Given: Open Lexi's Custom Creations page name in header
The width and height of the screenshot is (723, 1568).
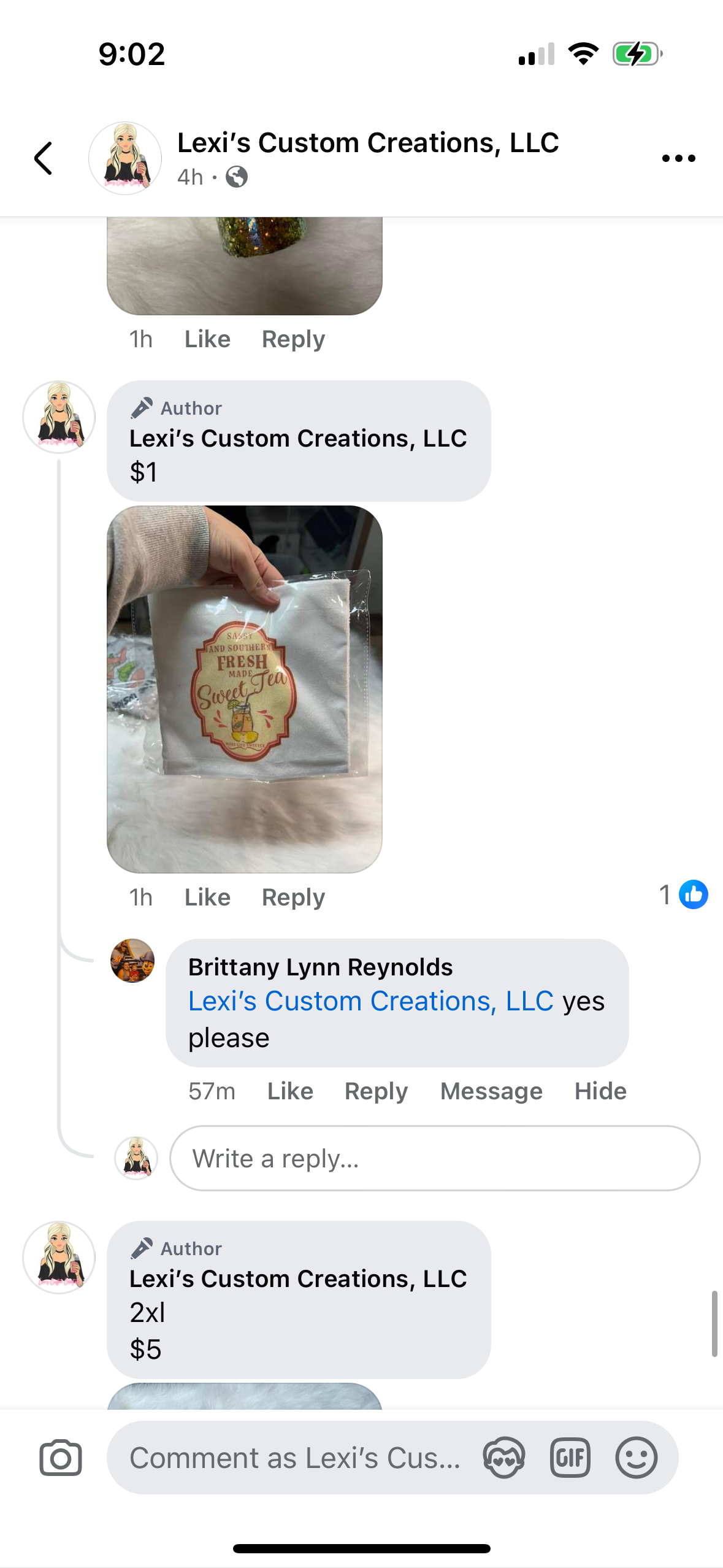Looking at the screenshot, I should (367, 143).
